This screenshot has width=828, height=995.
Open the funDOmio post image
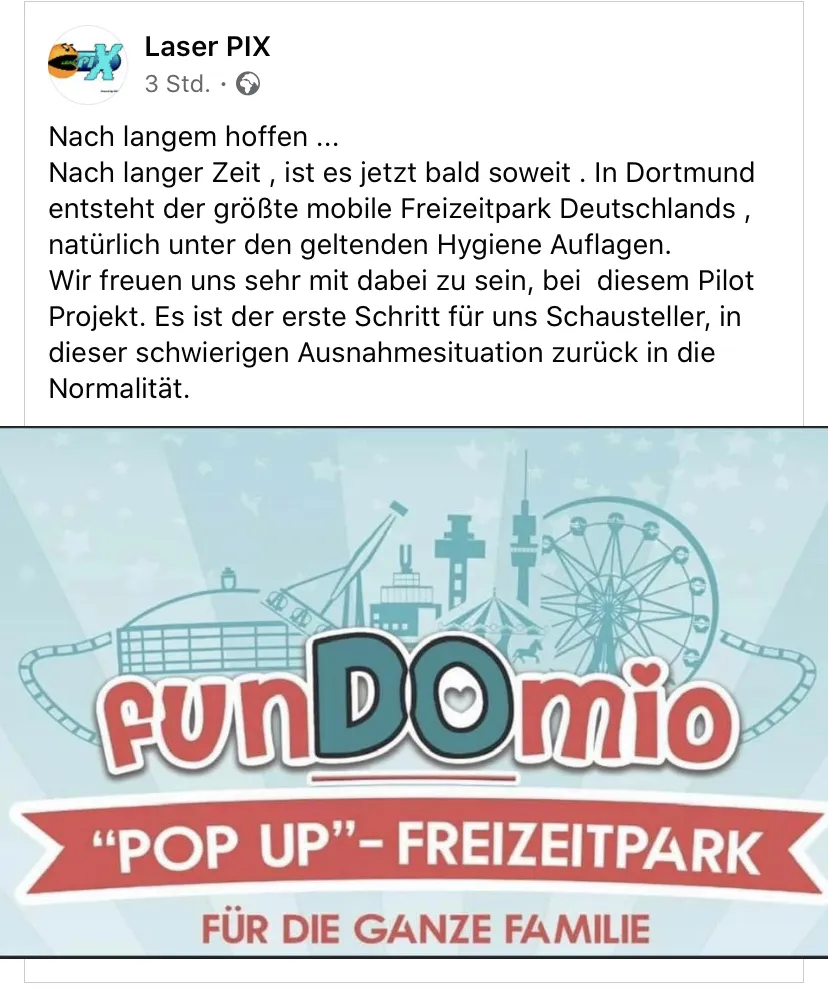tap(414, 692)
